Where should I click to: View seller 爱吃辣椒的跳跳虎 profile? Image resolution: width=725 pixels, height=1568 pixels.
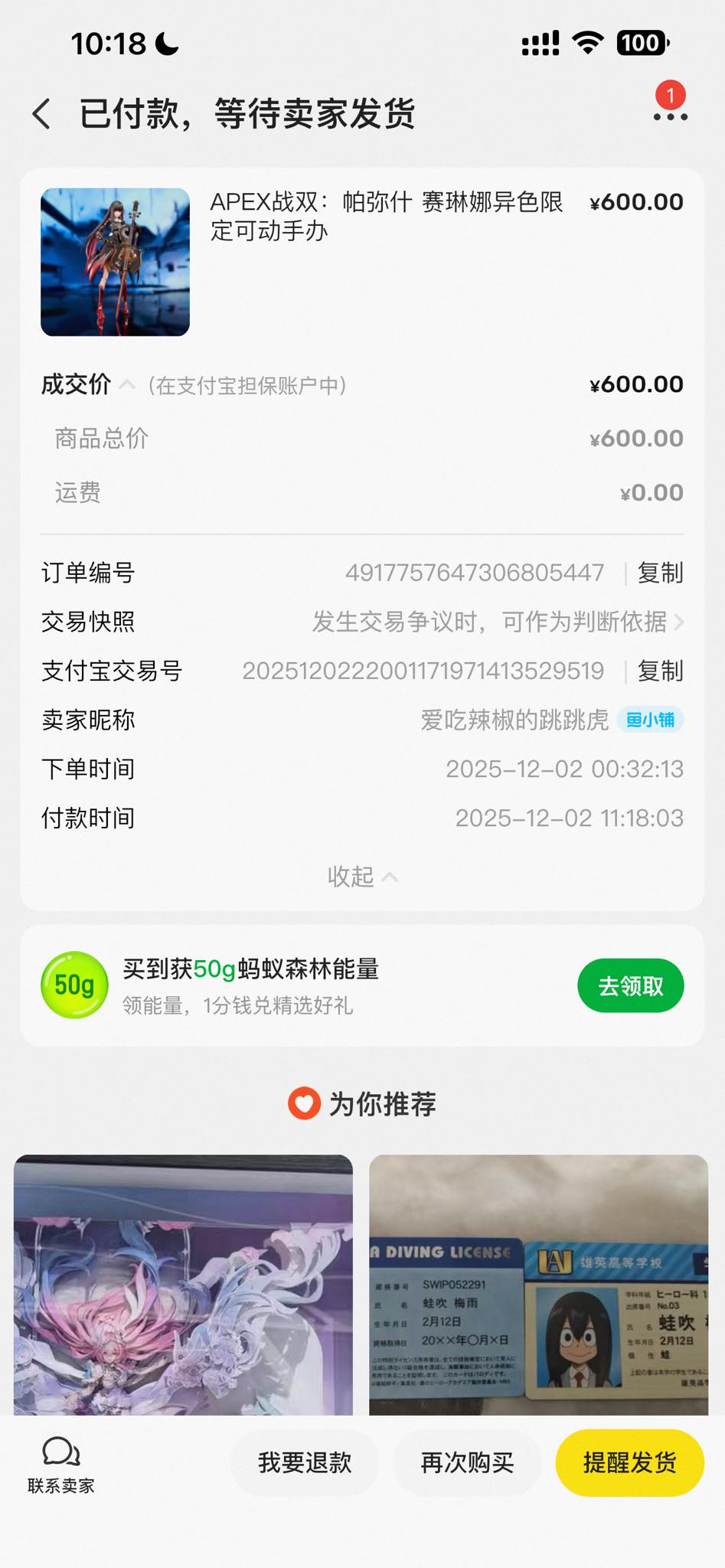[514, 720]
